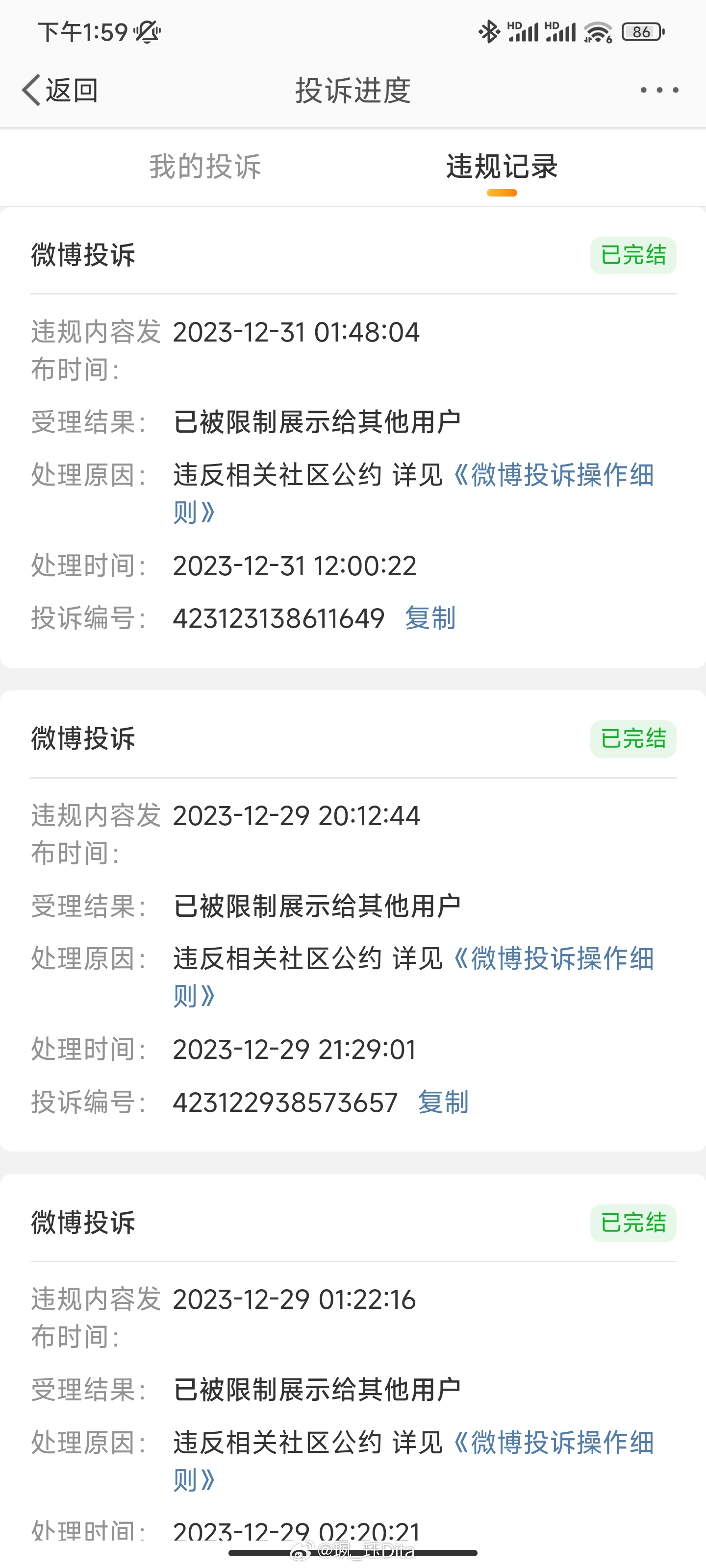This screenshot has height=1568, width=706.
Task: Copy complaint number 423123138611649
Action: coord(430,618)
